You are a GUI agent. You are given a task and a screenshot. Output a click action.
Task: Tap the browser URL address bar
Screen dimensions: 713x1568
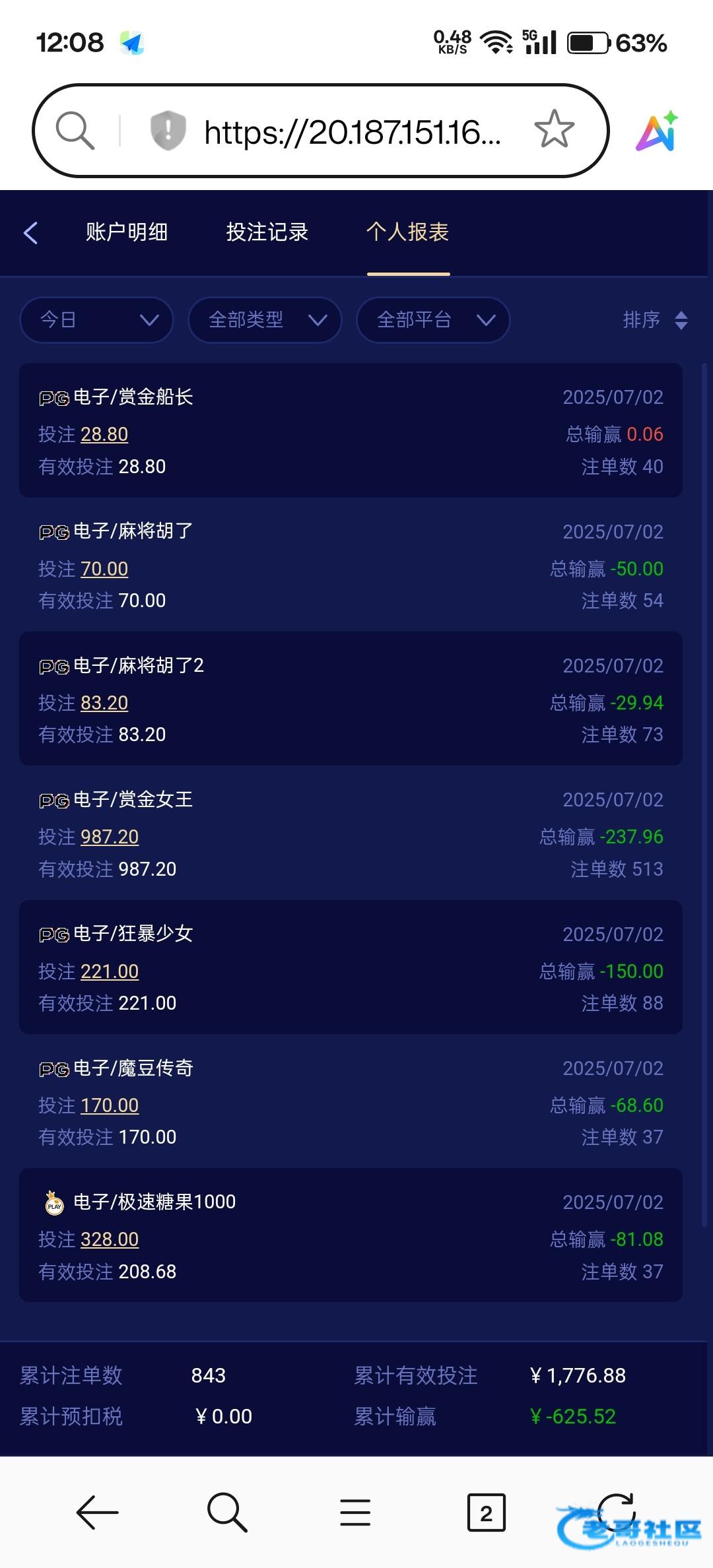pyautogui.click(x=353, y=132)
